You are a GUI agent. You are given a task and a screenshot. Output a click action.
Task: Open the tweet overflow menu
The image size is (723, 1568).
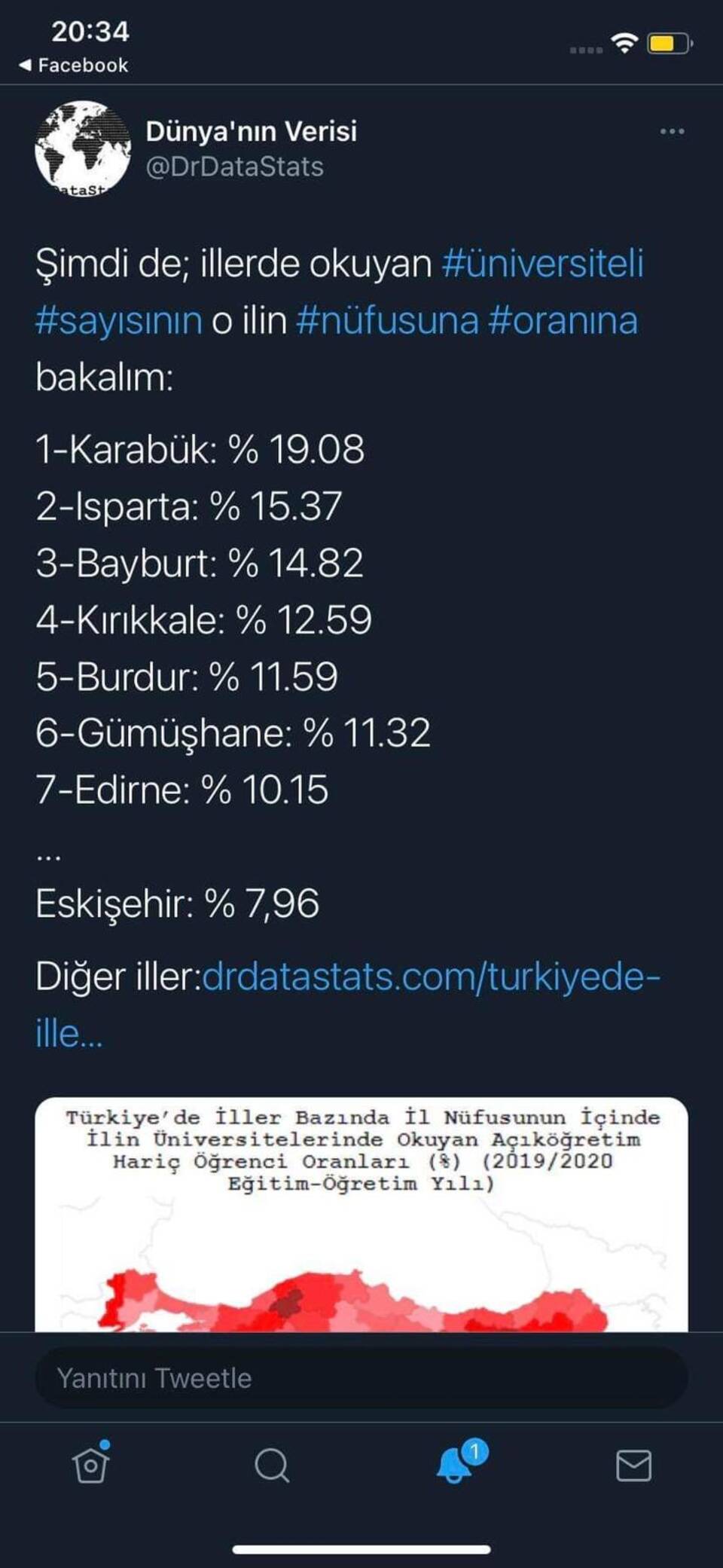pyautogui.click(x=672, y=132)
